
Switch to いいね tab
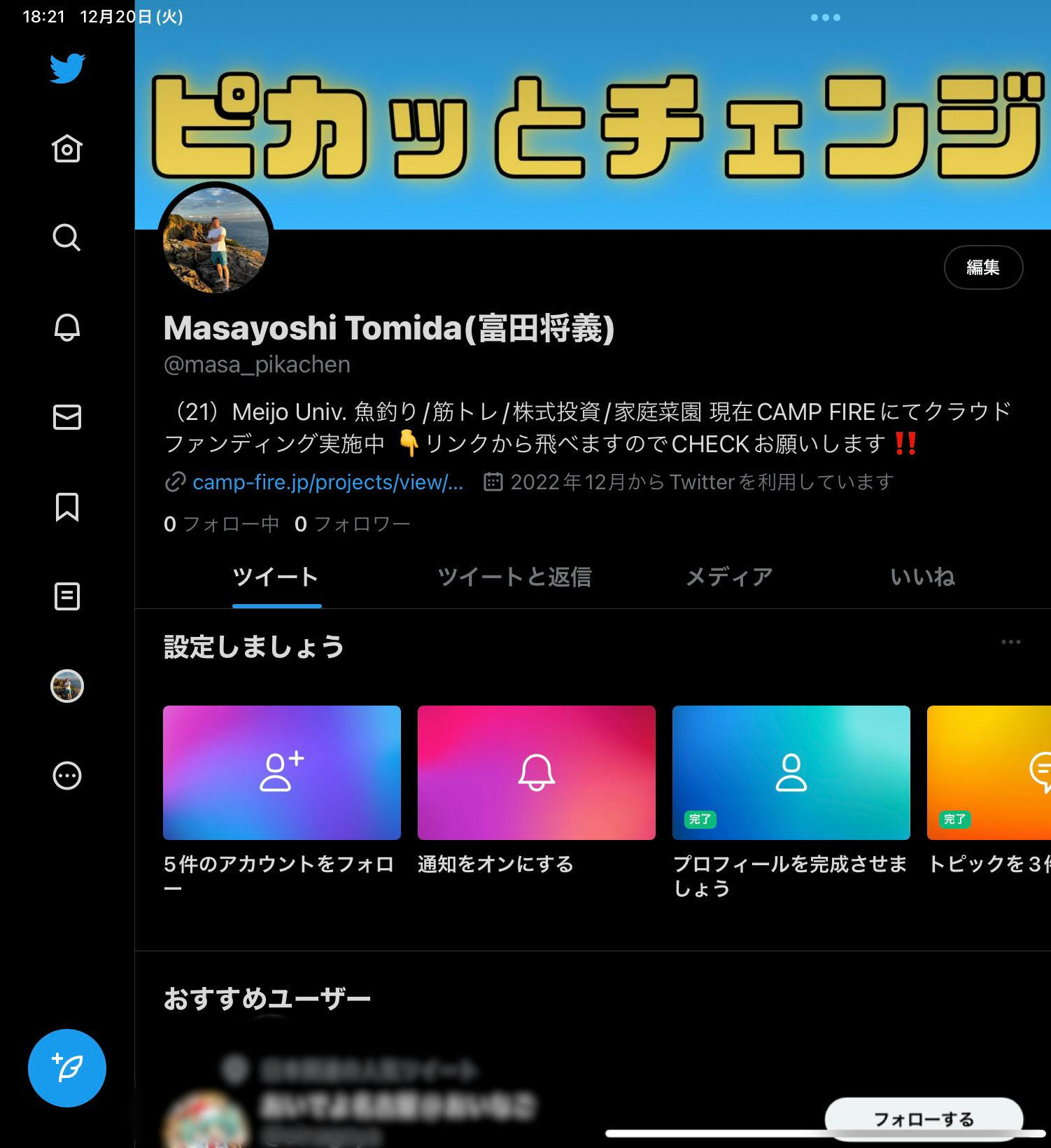pos(922,577)
